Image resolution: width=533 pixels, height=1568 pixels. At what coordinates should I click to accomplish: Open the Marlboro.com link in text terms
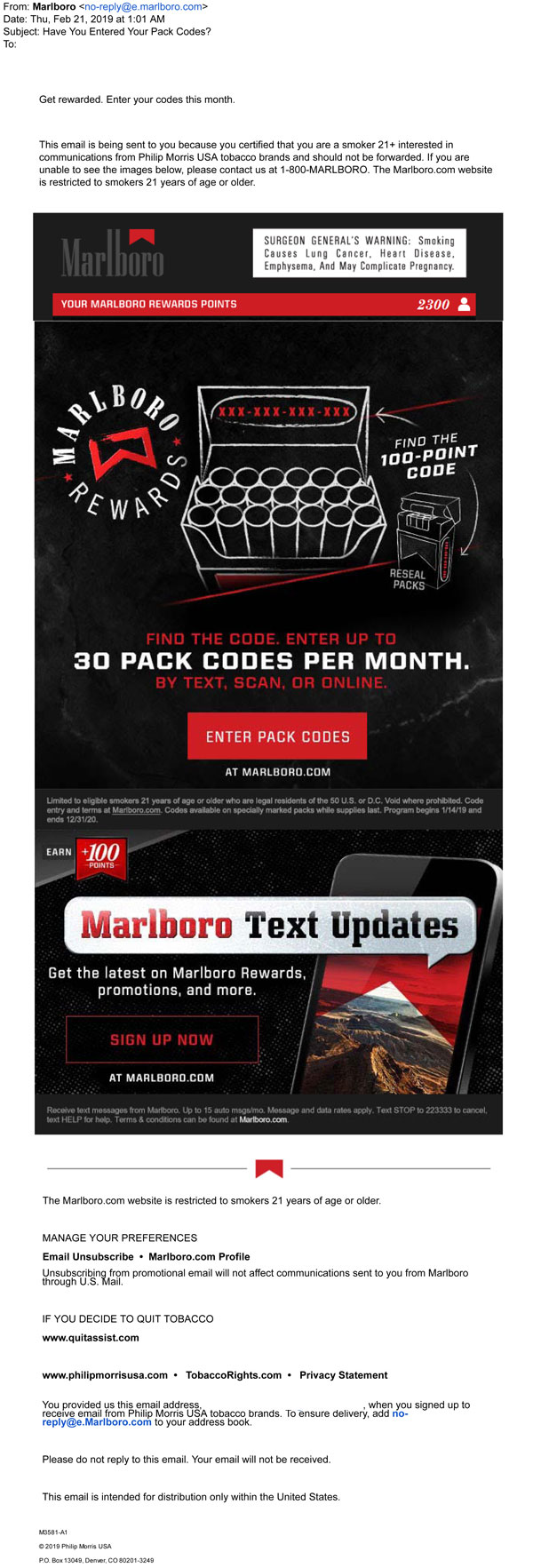[x=264, y=1119]
